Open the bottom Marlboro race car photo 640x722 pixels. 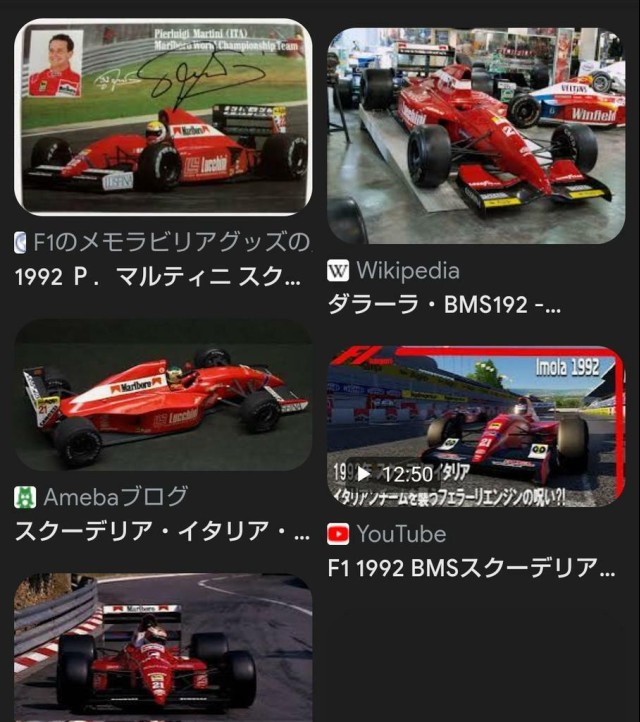pyautogui.click(x=163, y=647)
